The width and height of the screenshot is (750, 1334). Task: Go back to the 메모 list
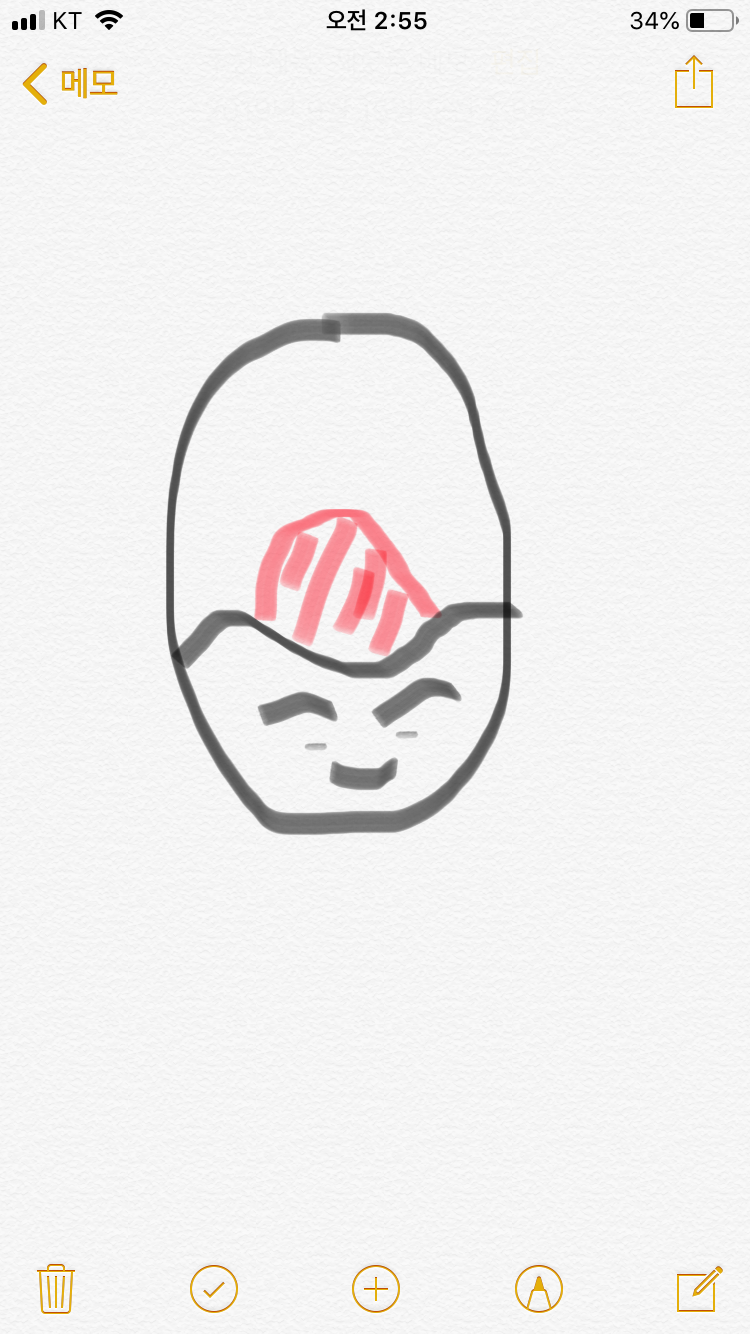[70, 83]
